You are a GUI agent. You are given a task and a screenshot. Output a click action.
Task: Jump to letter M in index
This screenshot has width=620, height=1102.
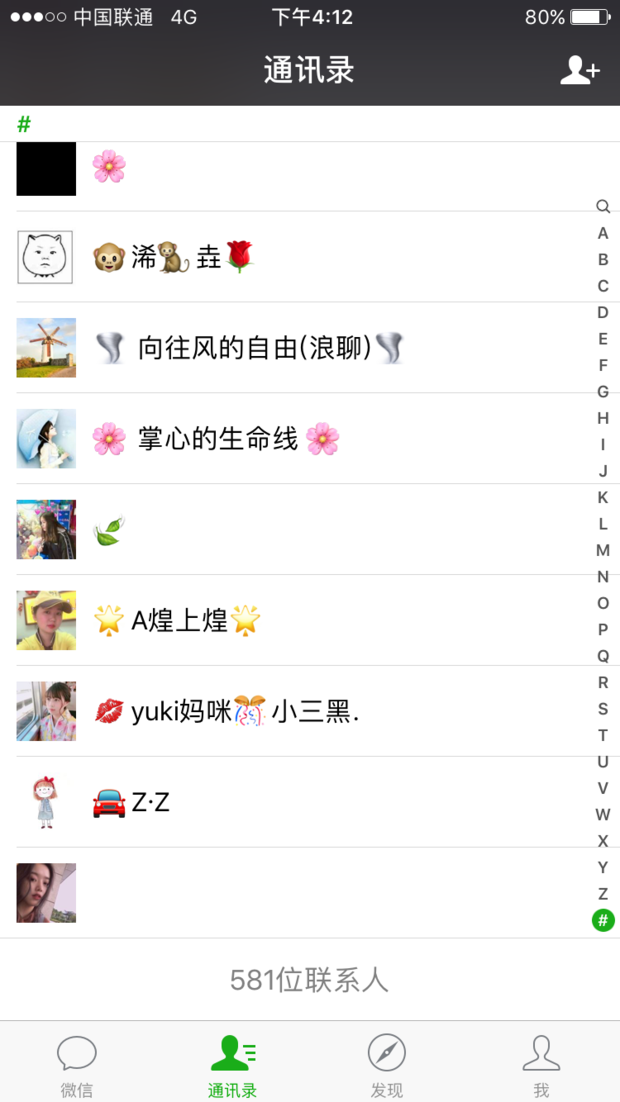603,550
